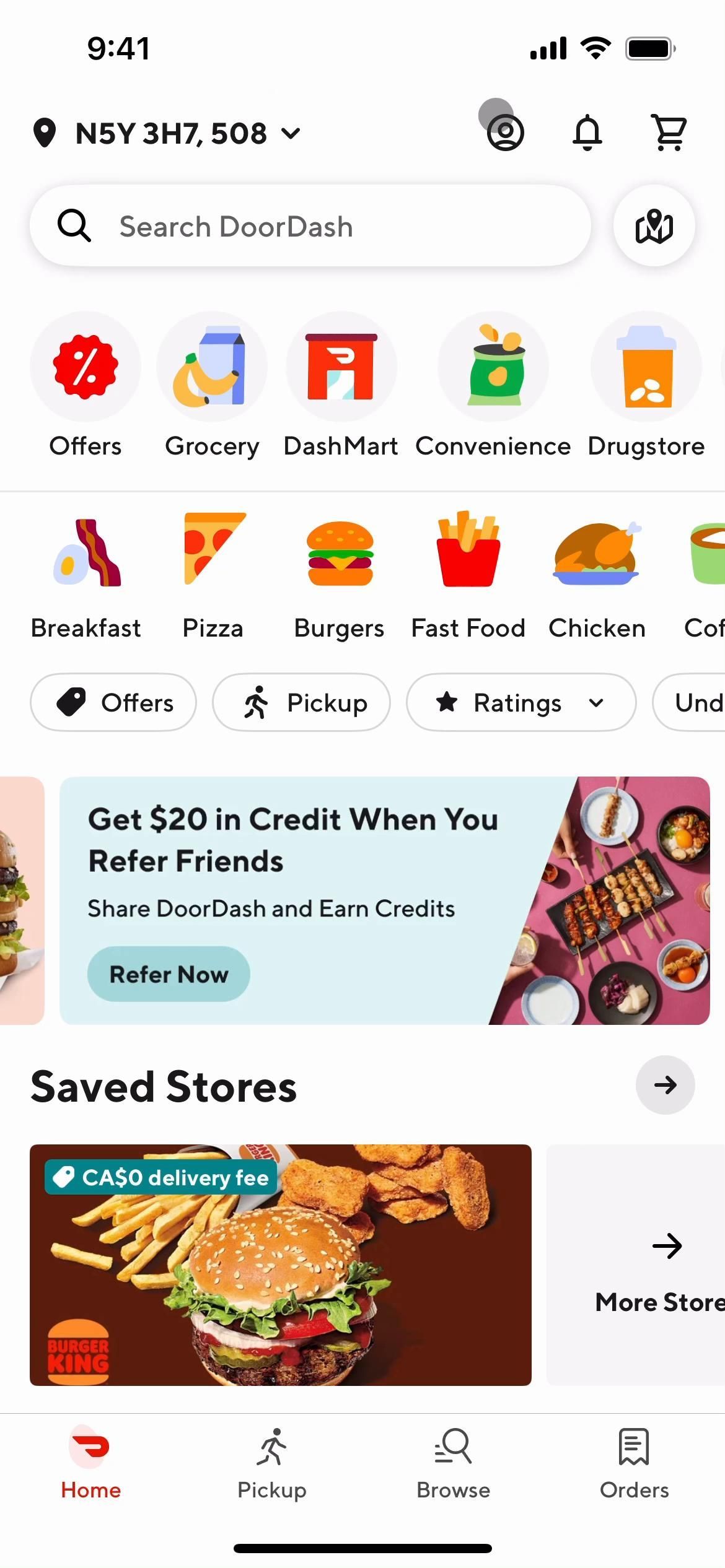Open the Burger King store card
The height and width of the screenshot is (1568, 725).
tap(280, 1265)
